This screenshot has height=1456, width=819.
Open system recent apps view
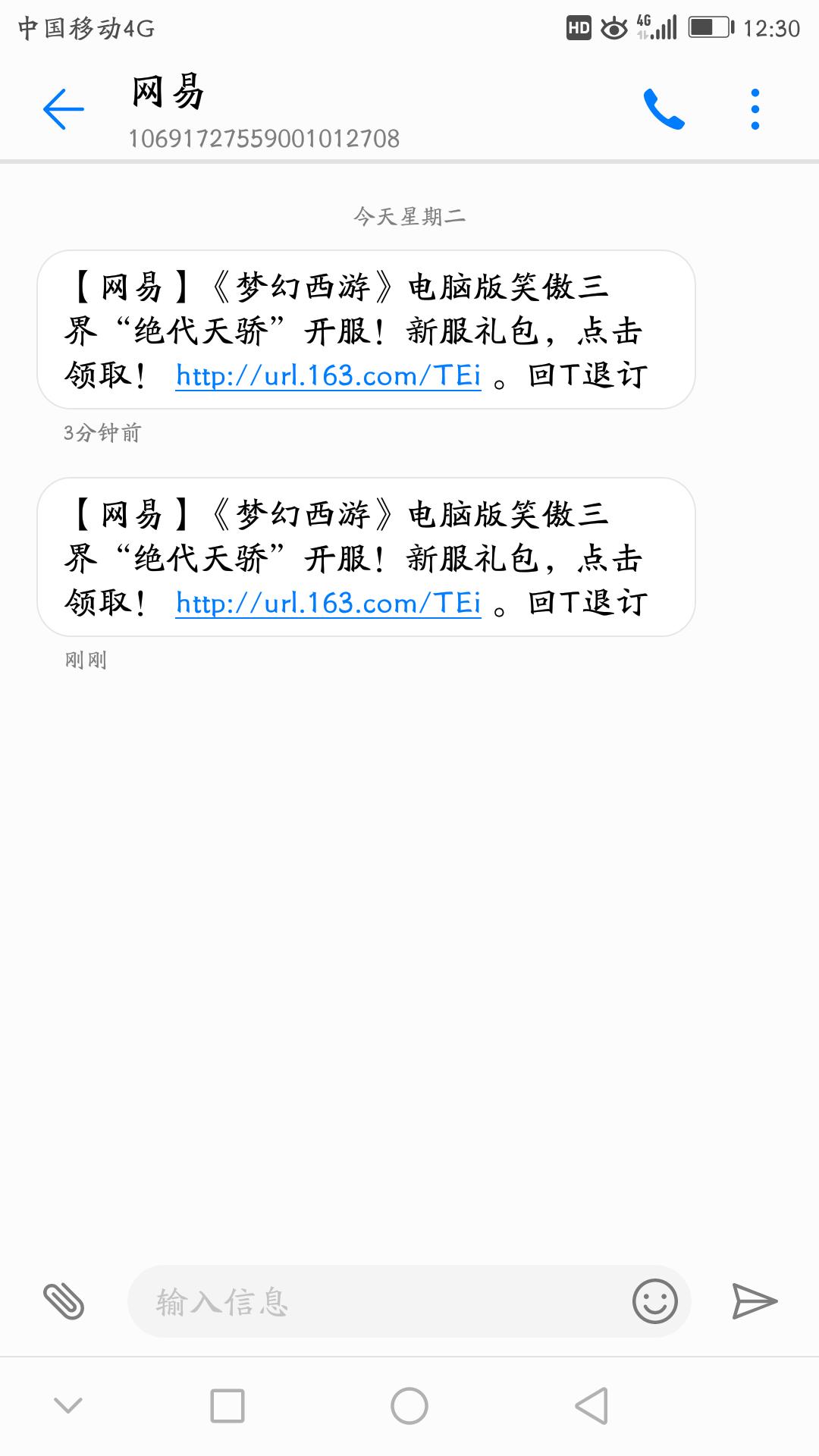[x=227, y=1406]
